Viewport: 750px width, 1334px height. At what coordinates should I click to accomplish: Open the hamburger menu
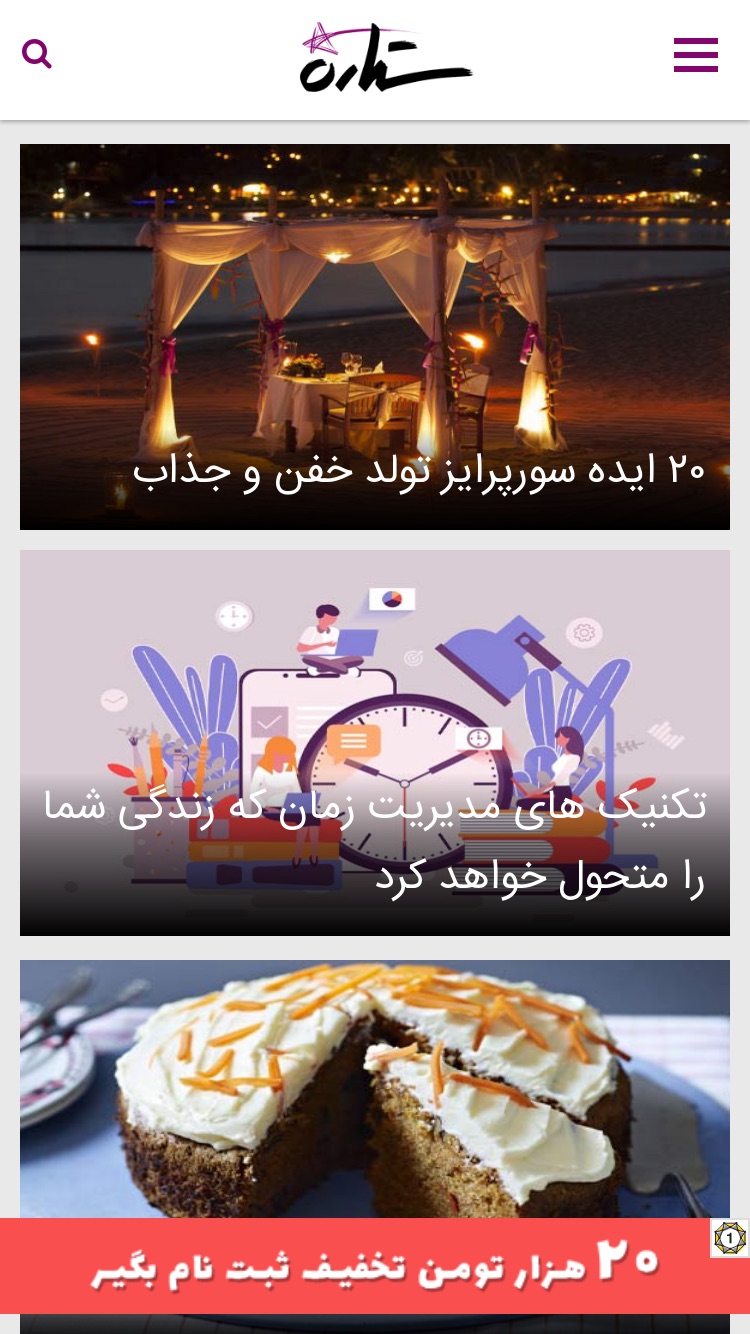(696, 55)
